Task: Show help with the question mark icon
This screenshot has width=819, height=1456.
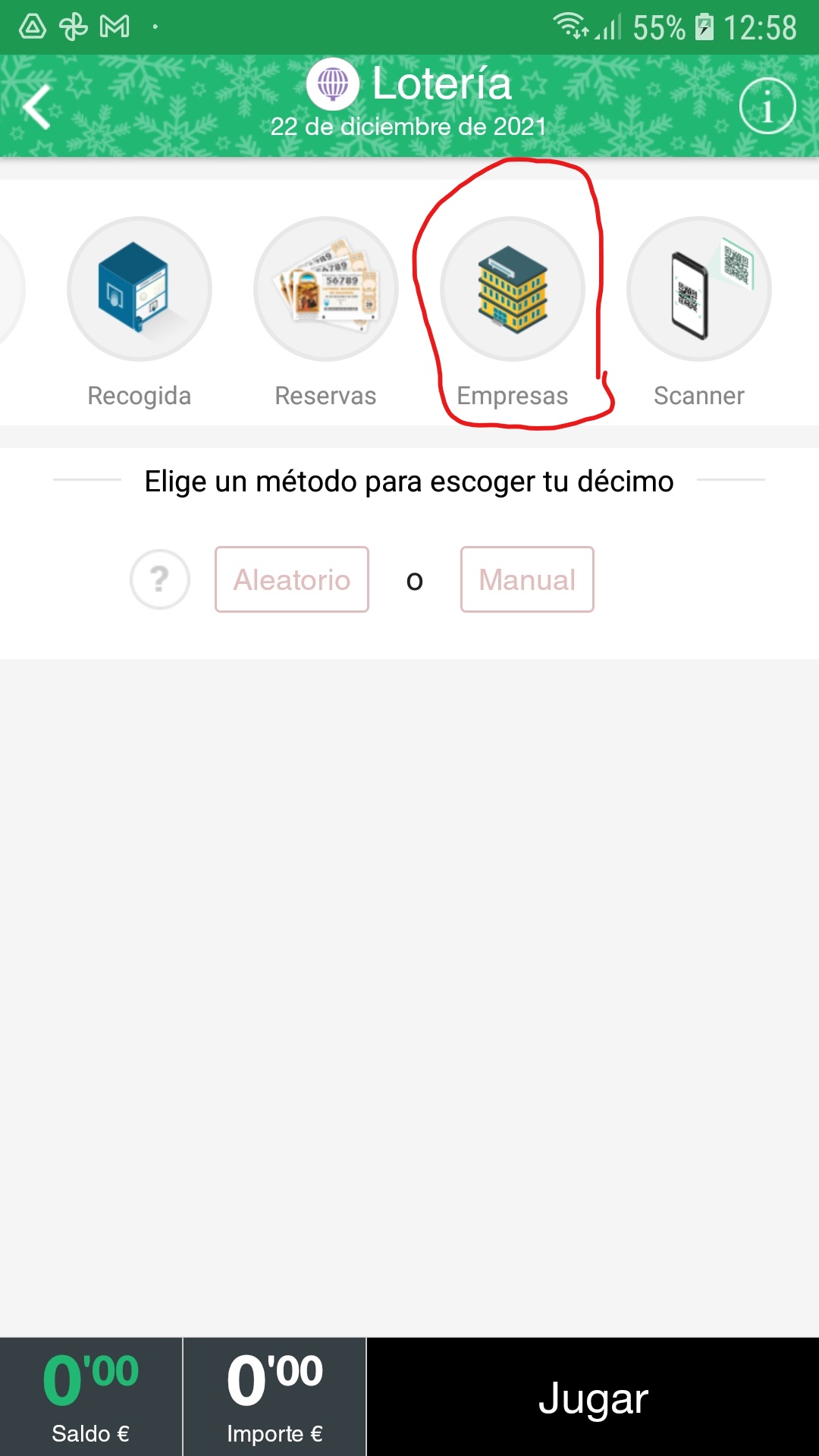Action: pos(160,580)
